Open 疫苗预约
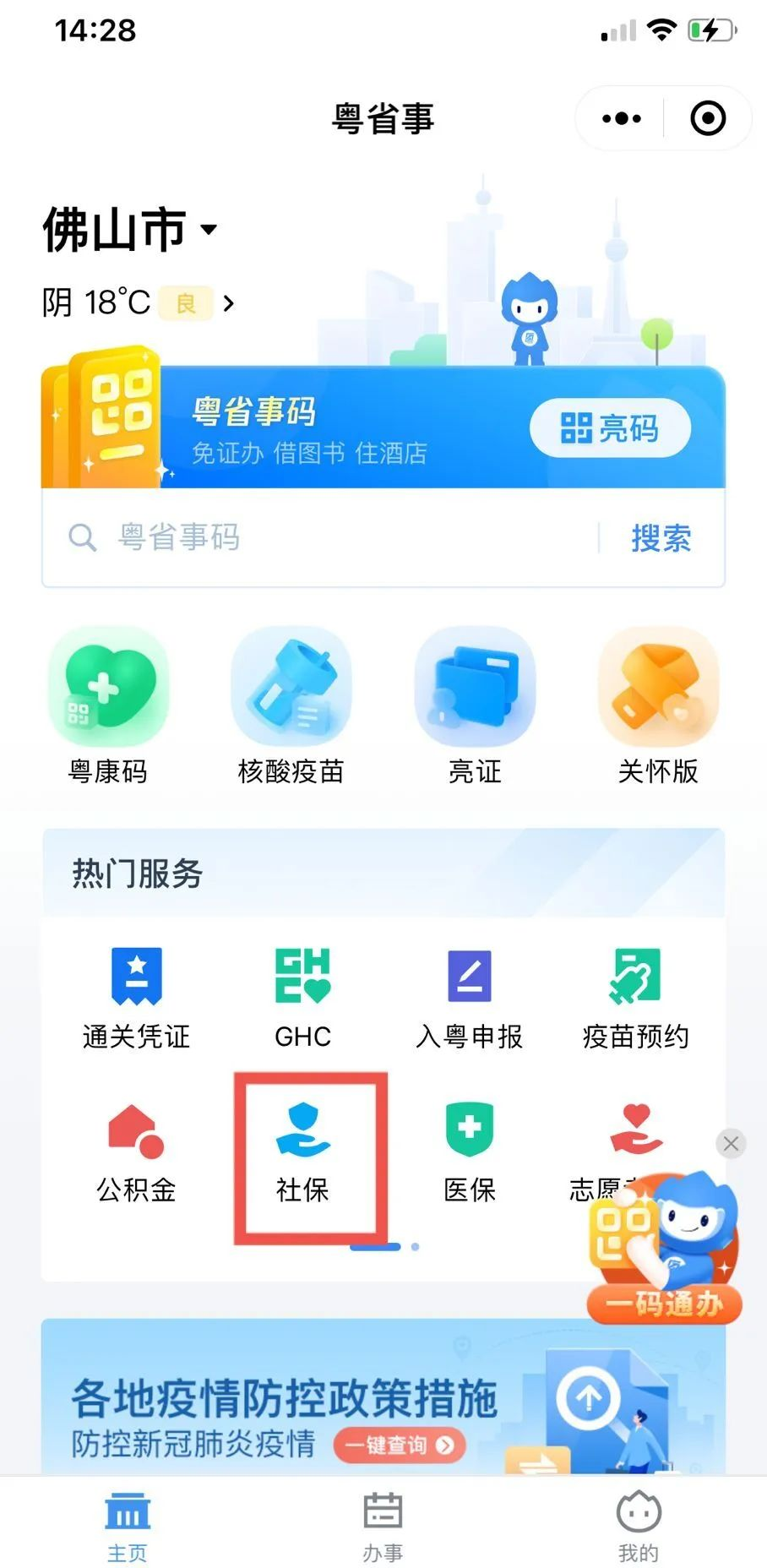 click(x=635, y=997)
